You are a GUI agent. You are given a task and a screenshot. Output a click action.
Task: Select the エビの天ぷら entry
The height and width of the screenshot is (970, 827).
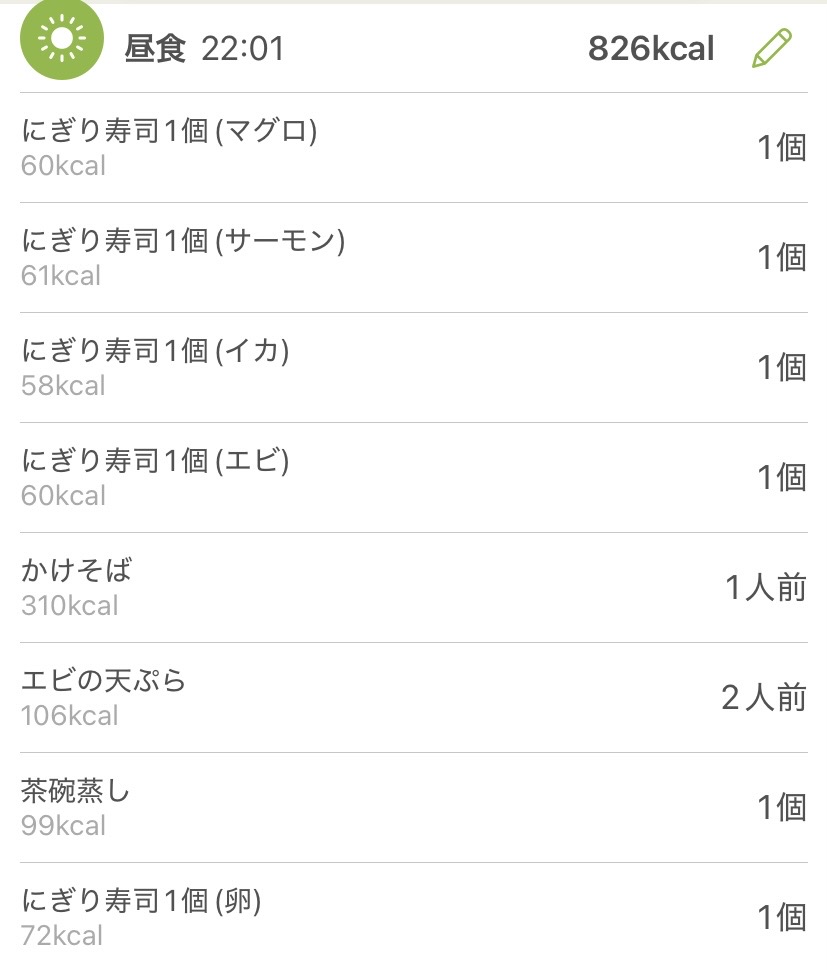[413, 698]
